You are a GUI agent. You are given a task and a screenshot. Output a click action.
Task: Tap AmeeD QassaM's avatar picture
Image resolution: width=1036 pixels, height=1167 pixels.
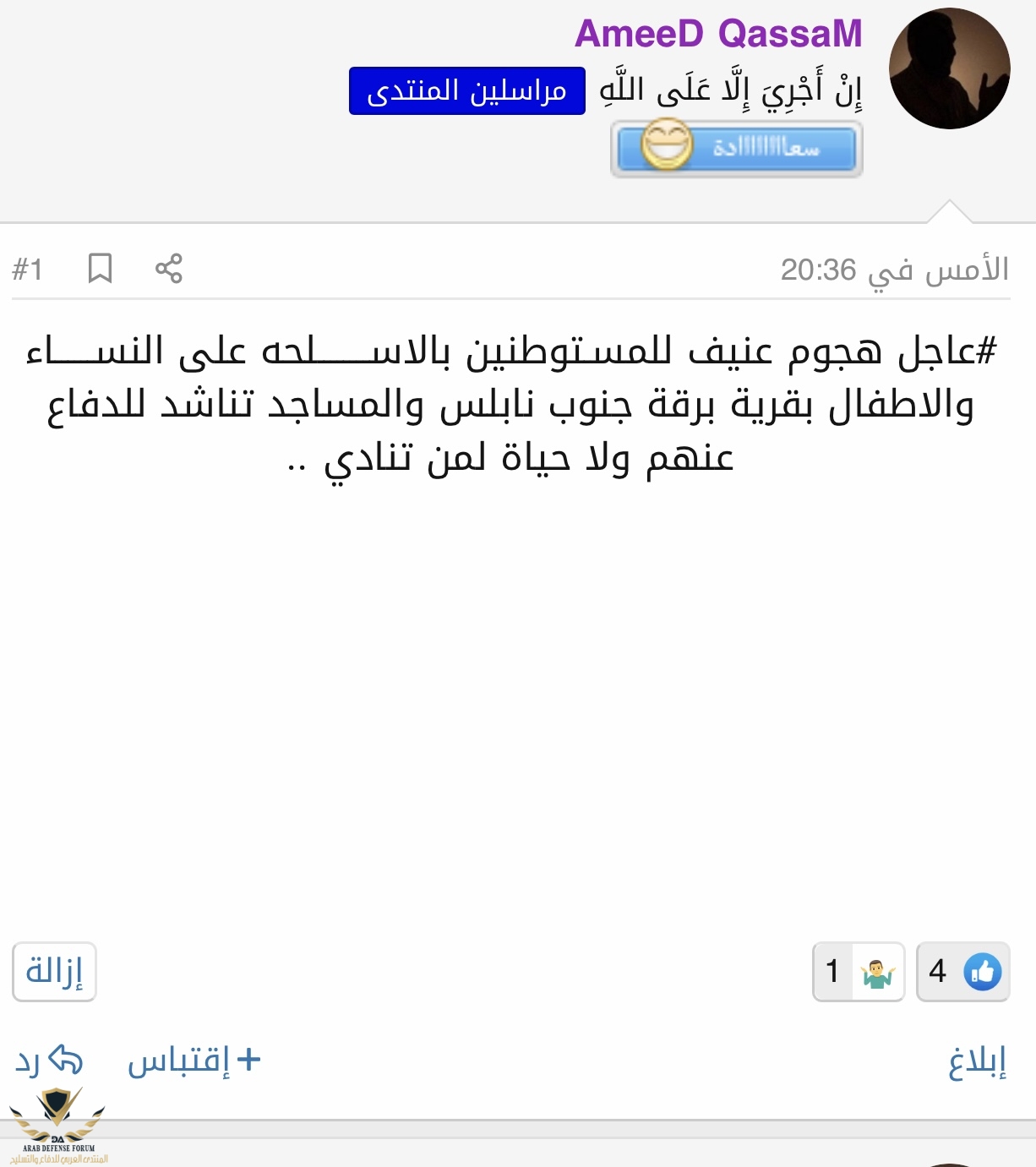point(949,68)
